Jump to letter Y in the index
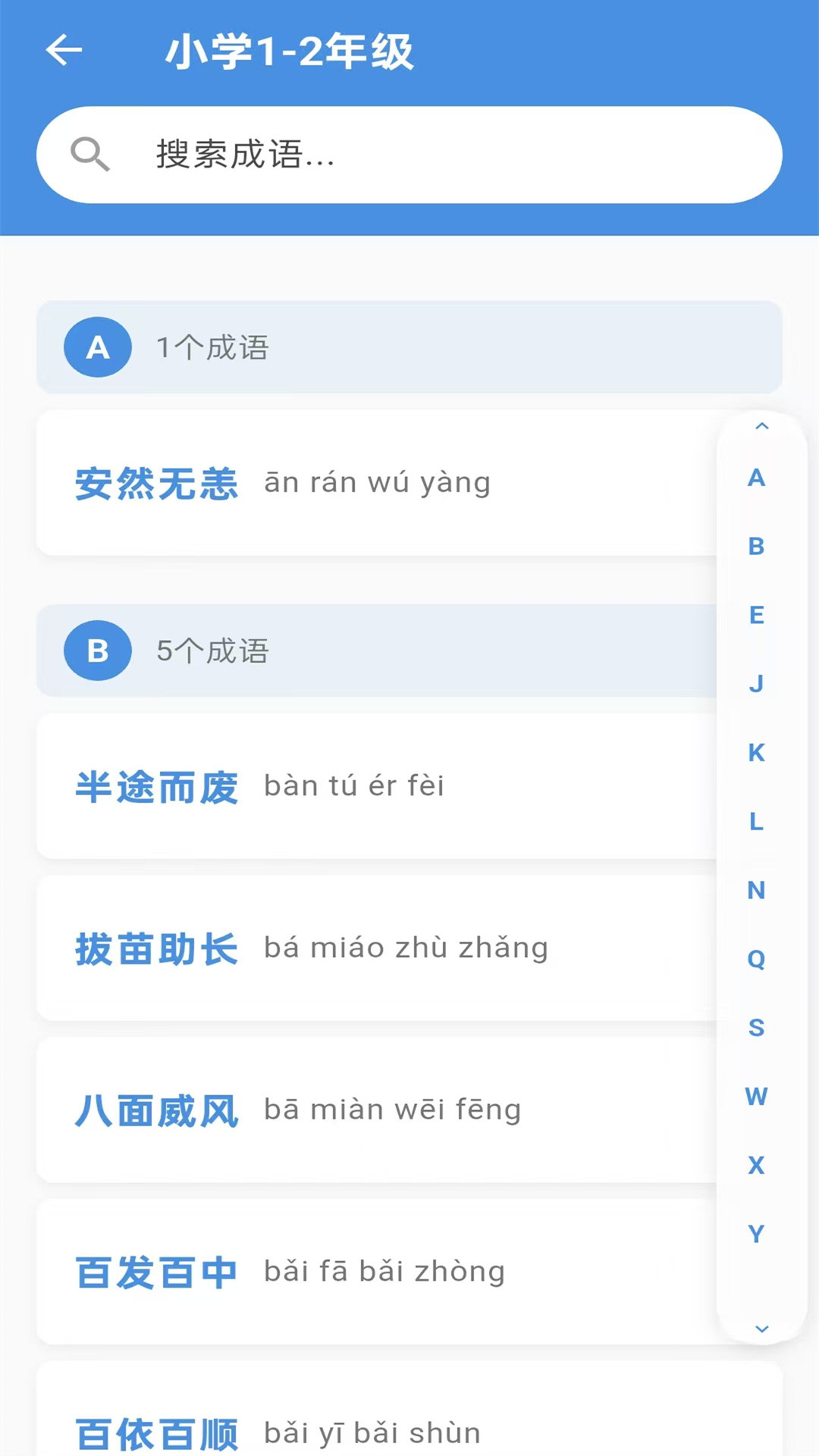 [x=757, y=1234]
